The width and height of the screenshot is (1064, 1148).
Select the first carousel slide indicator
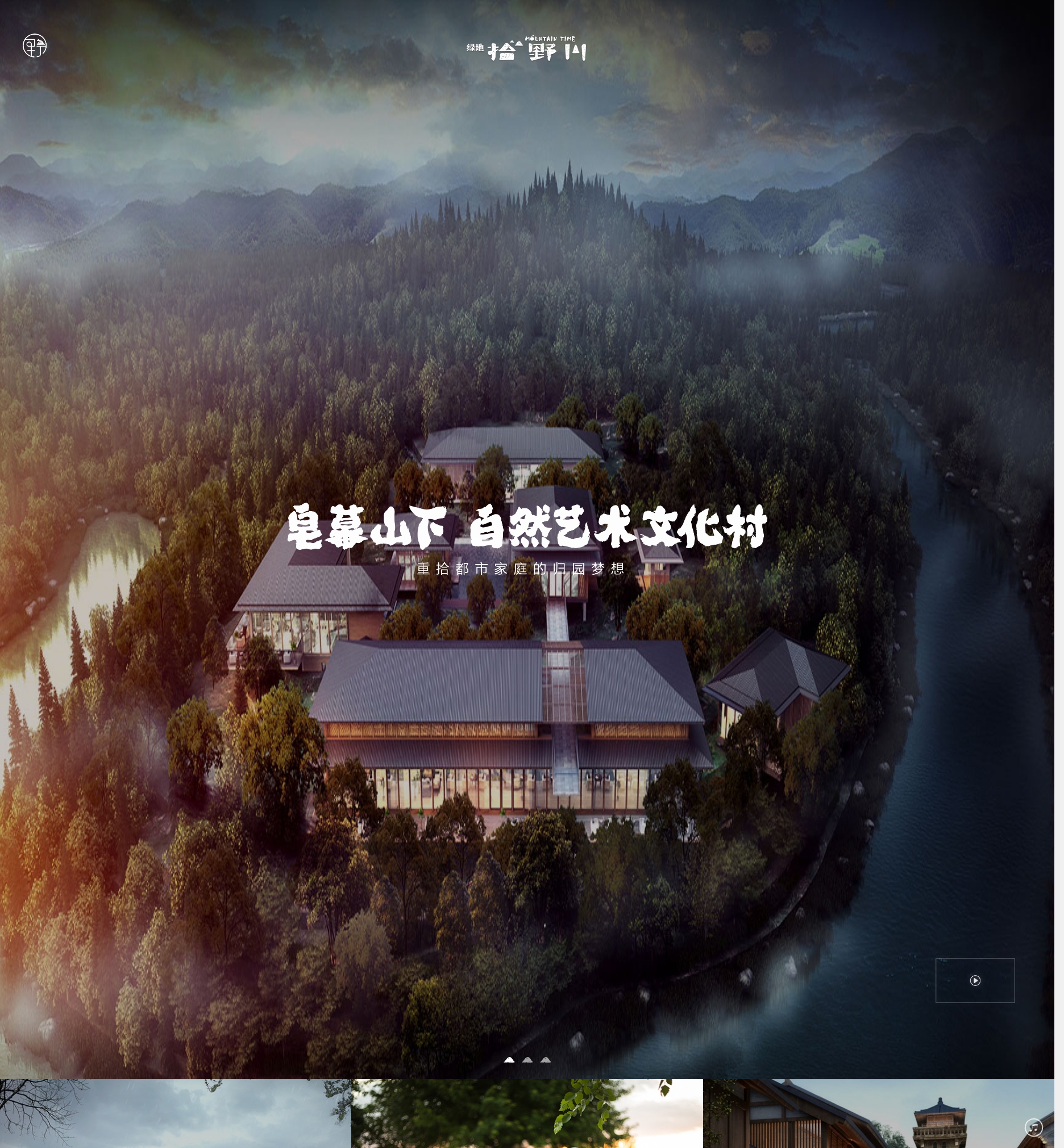point(509,1060)
